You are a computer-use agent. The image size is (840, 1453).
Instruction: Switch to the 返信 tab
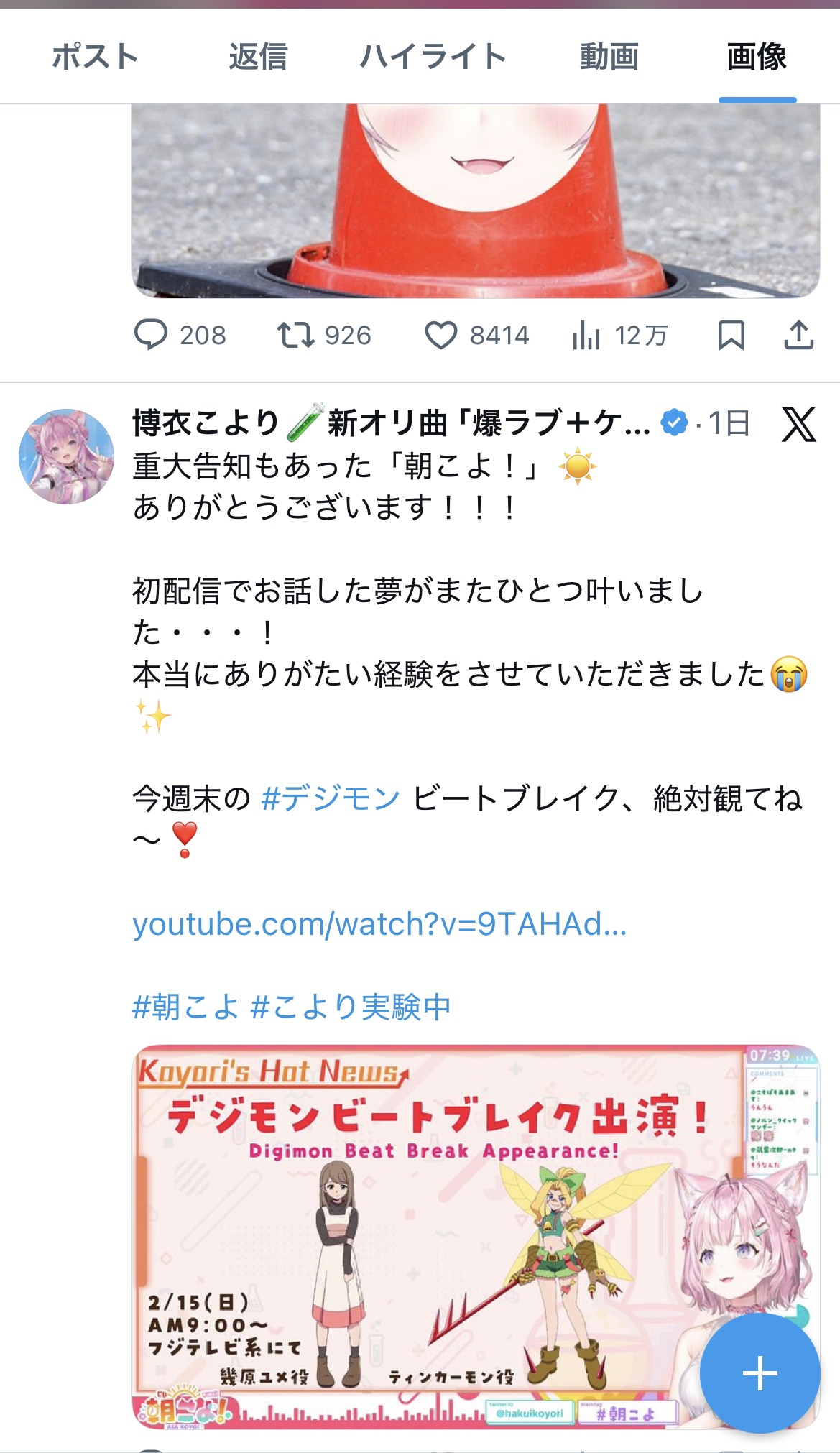[x=258, y=56]
